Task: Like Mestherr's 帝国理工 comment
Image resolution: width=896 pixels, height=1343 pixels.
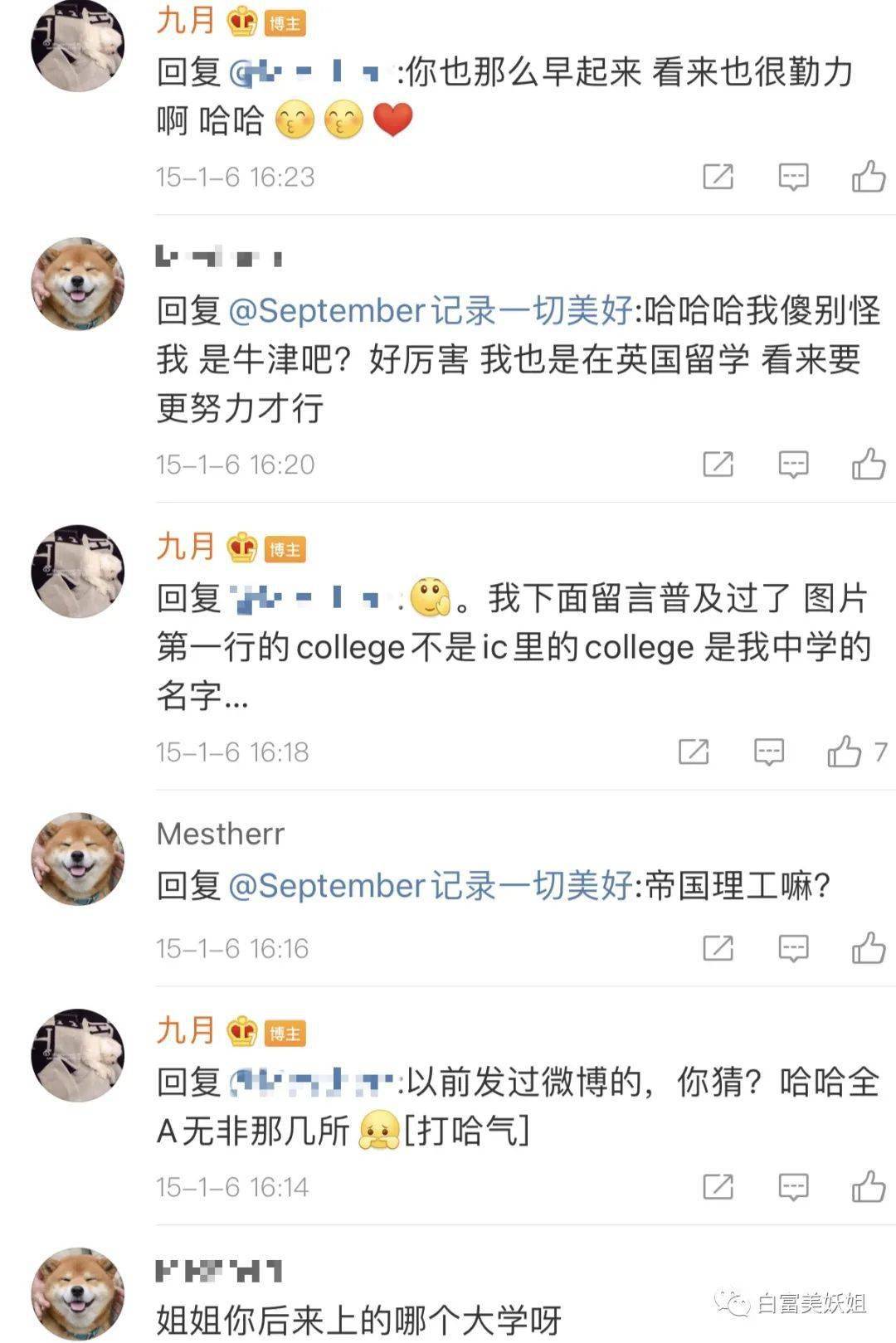Action: coord(868,947)
